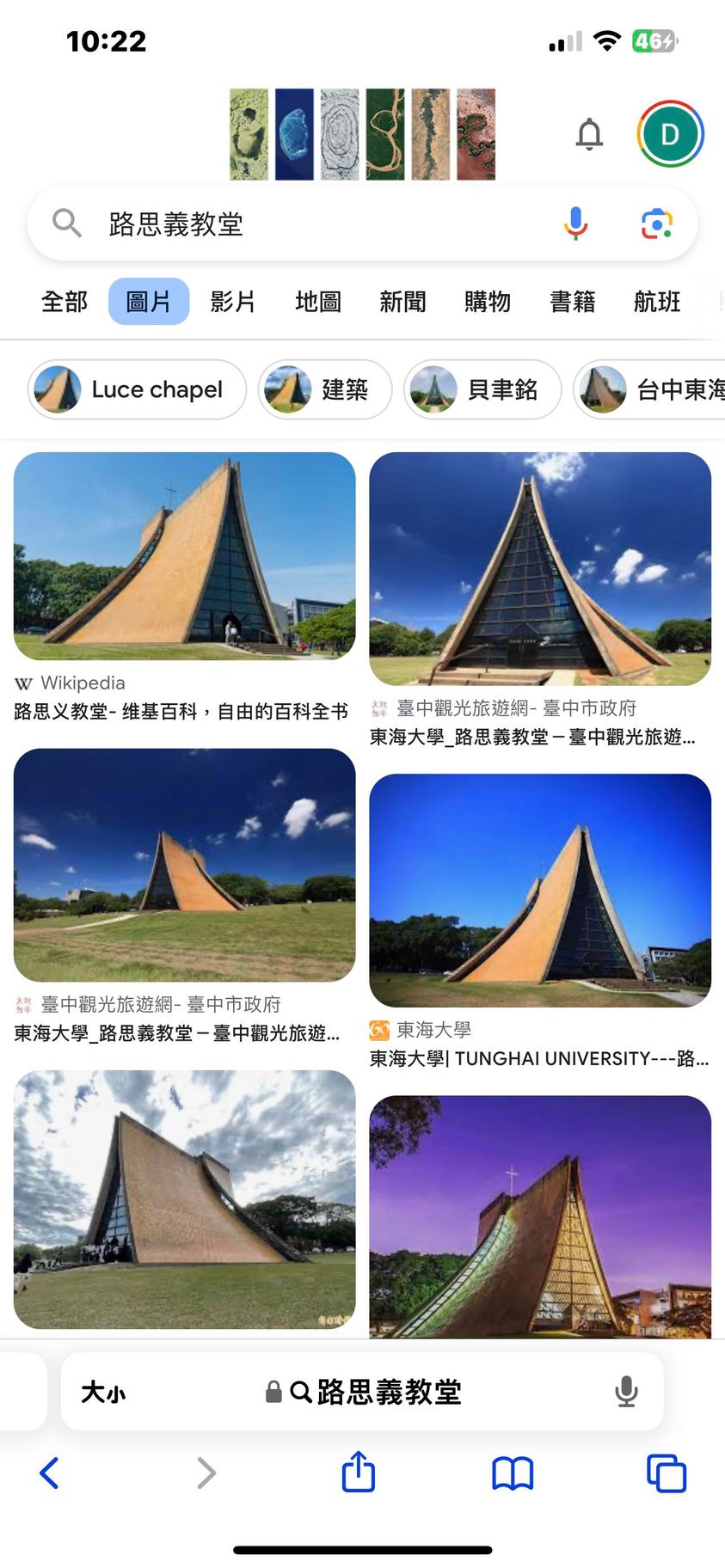Open Google Lens camera search
725x1568 pixels.
tap(656, 224)
